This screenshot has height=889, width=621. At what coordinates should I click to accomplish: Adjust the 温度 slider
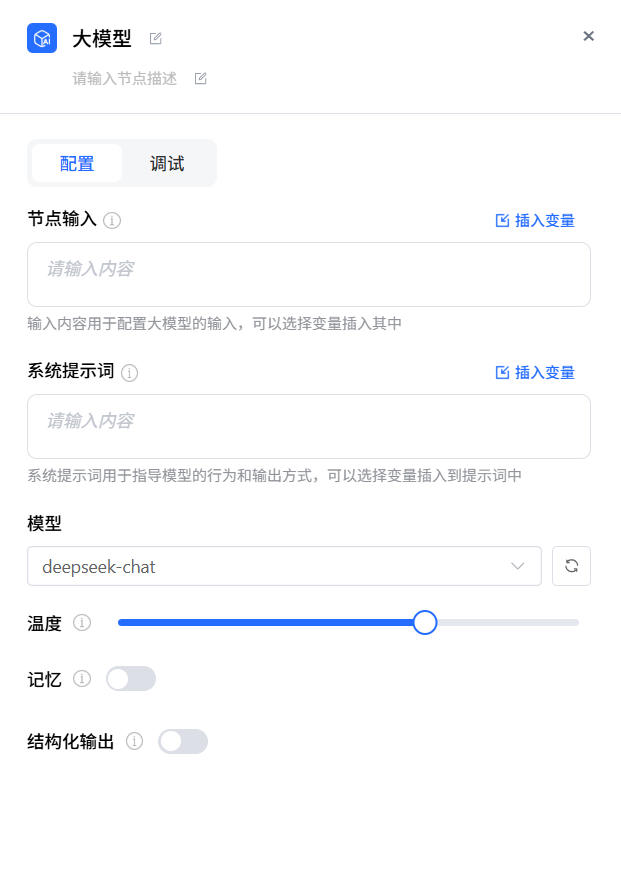(425, 623)
